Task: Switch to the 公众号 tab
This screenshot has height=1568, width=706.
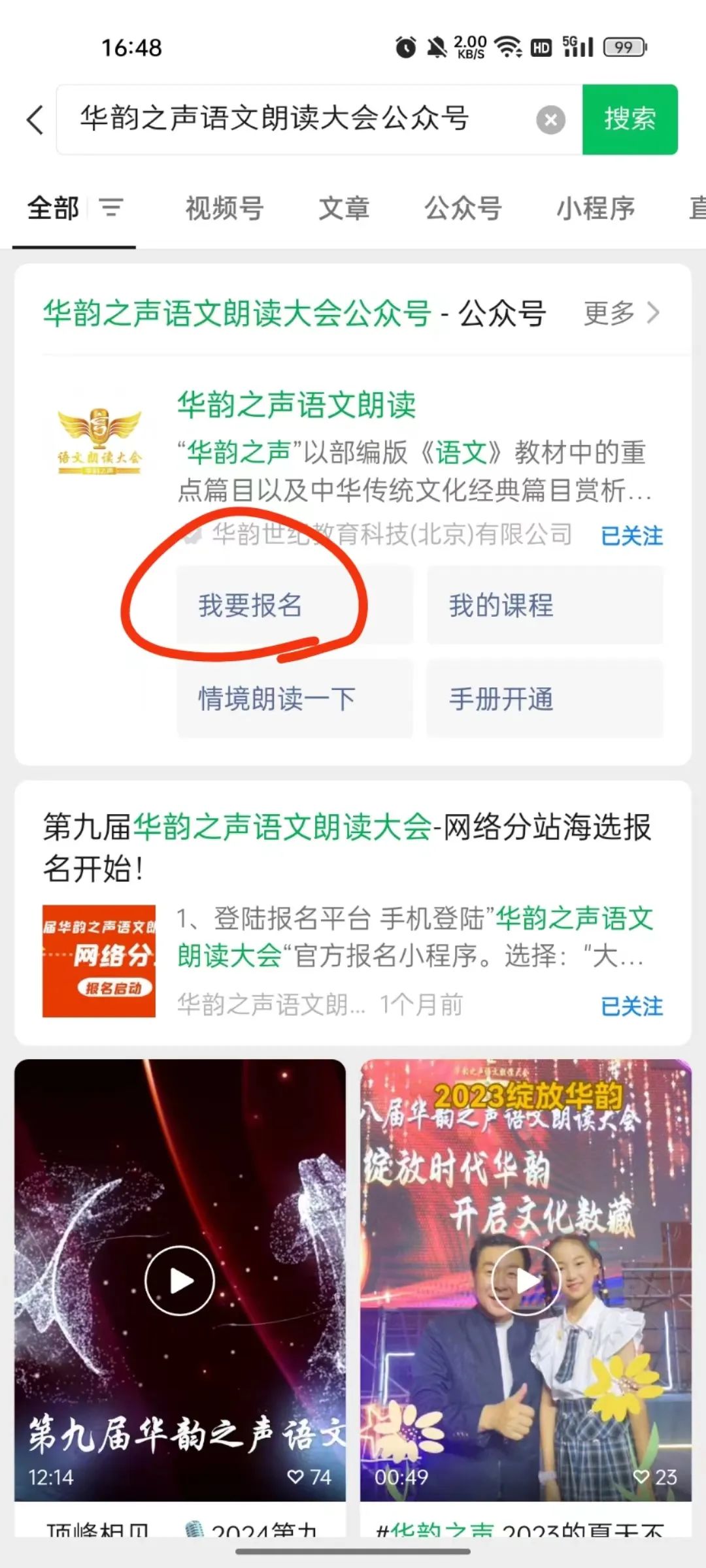Action: [x=463, y=208]
